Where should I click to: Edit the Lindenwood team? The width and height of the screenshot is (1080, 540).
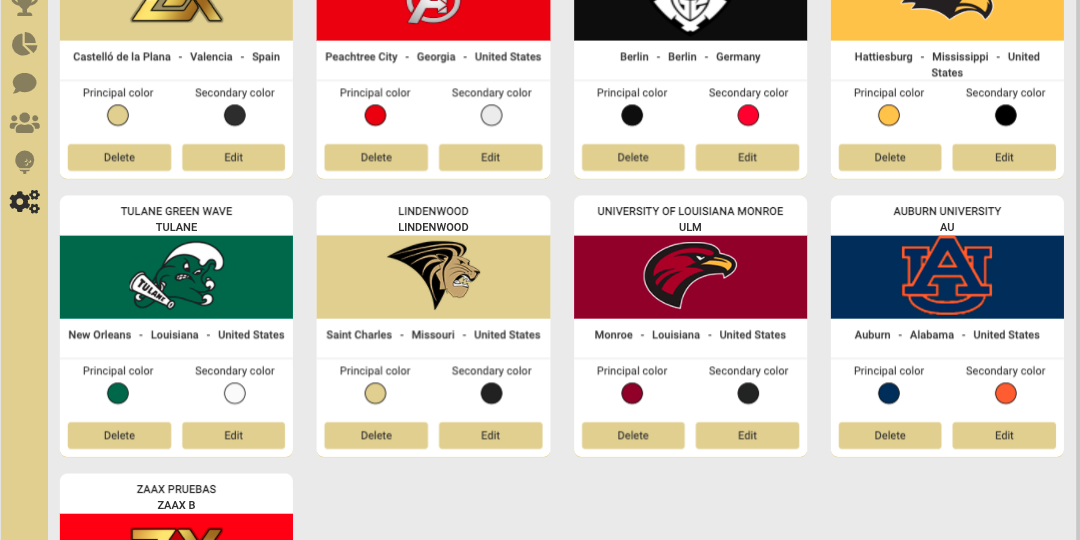(490, 435)
